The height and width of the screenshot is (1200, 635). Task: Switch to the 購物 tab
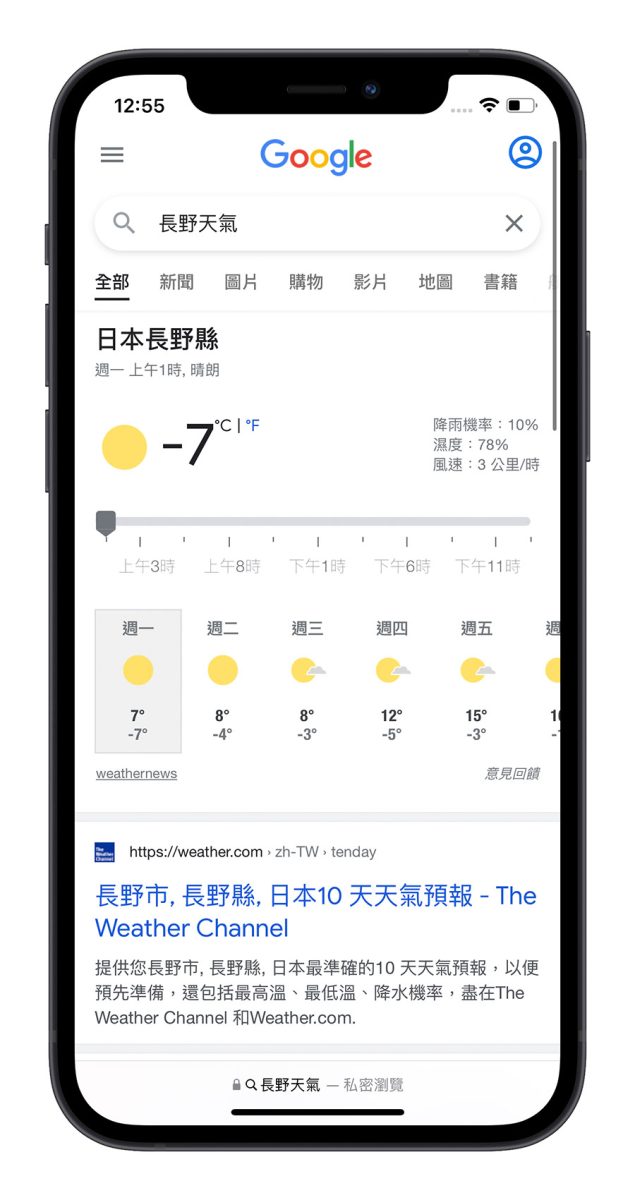click(x=306, y=282)
